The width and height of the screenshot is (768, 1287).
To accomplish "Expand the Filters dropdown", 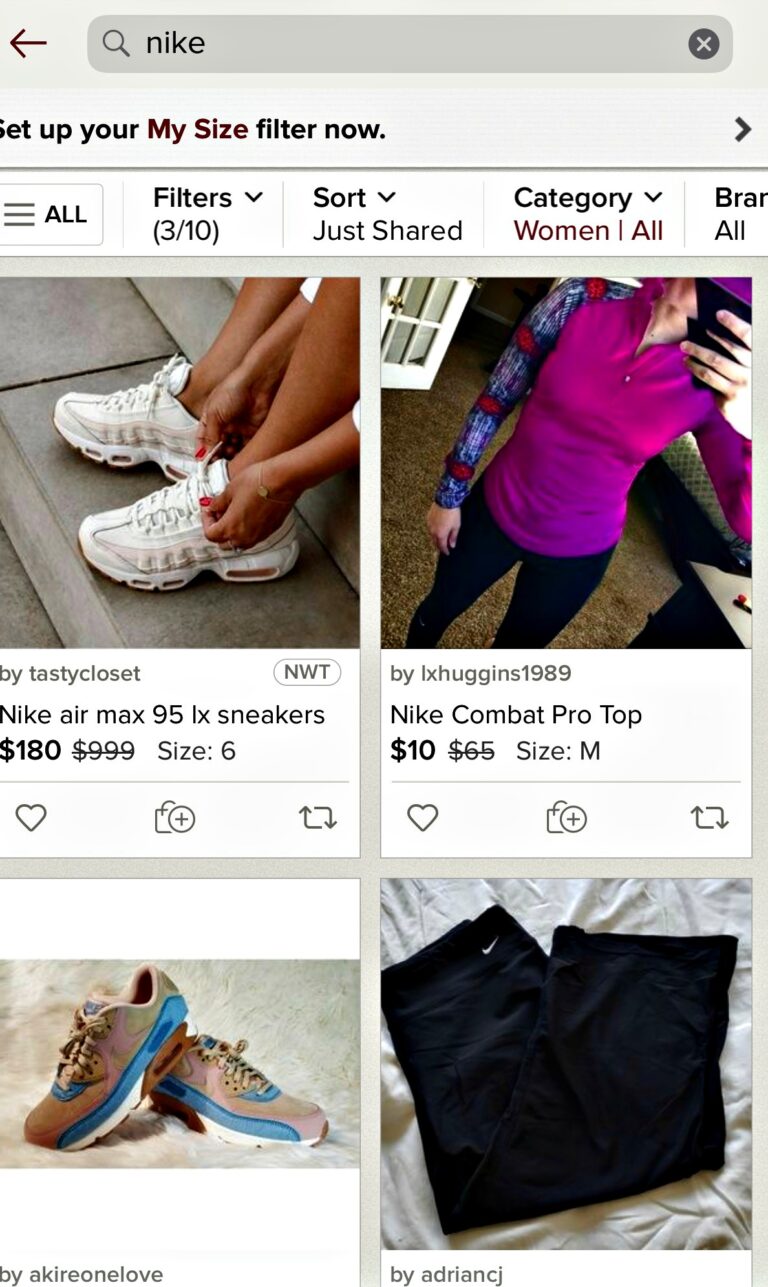I will click(207, 214).
